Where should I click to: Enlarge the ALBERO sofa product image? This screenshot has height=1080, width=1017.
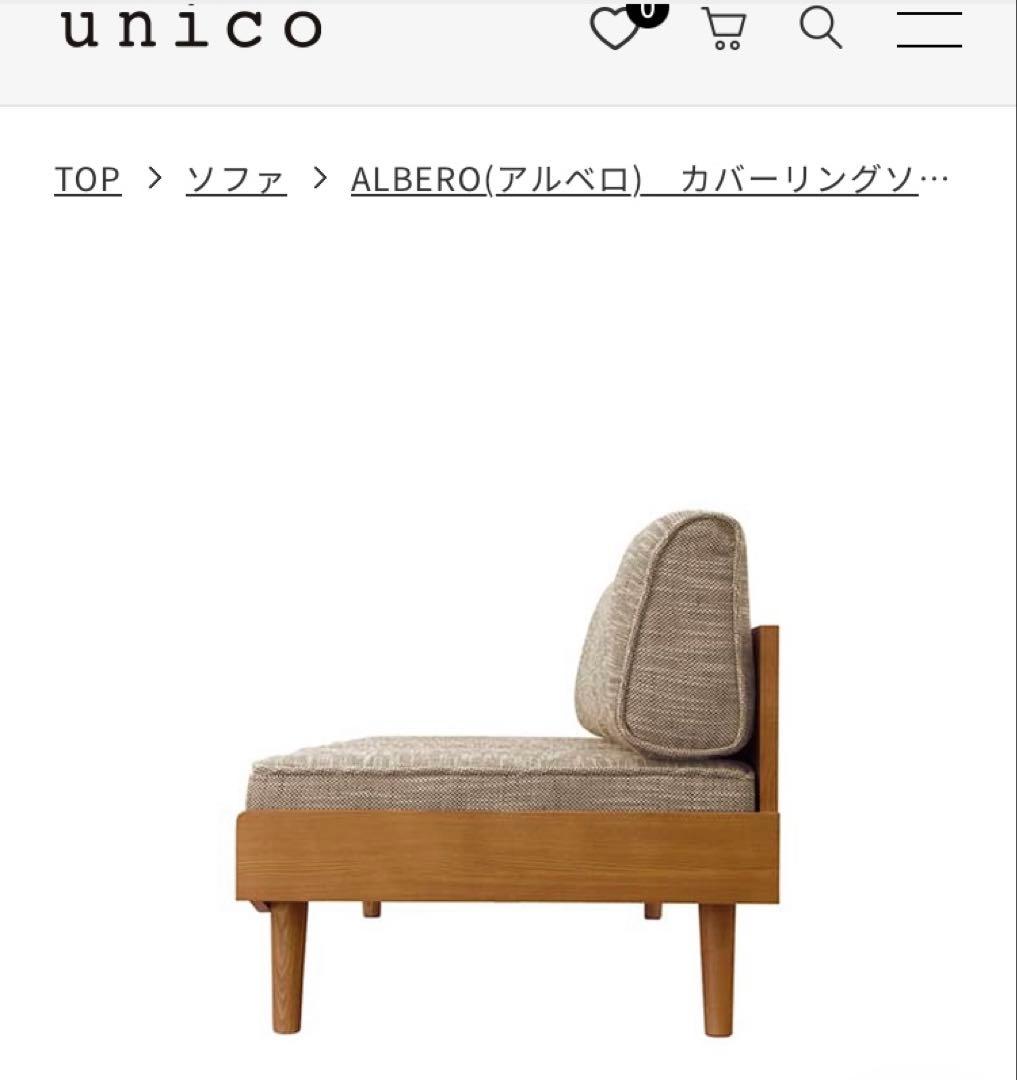(x=508, y=770)
